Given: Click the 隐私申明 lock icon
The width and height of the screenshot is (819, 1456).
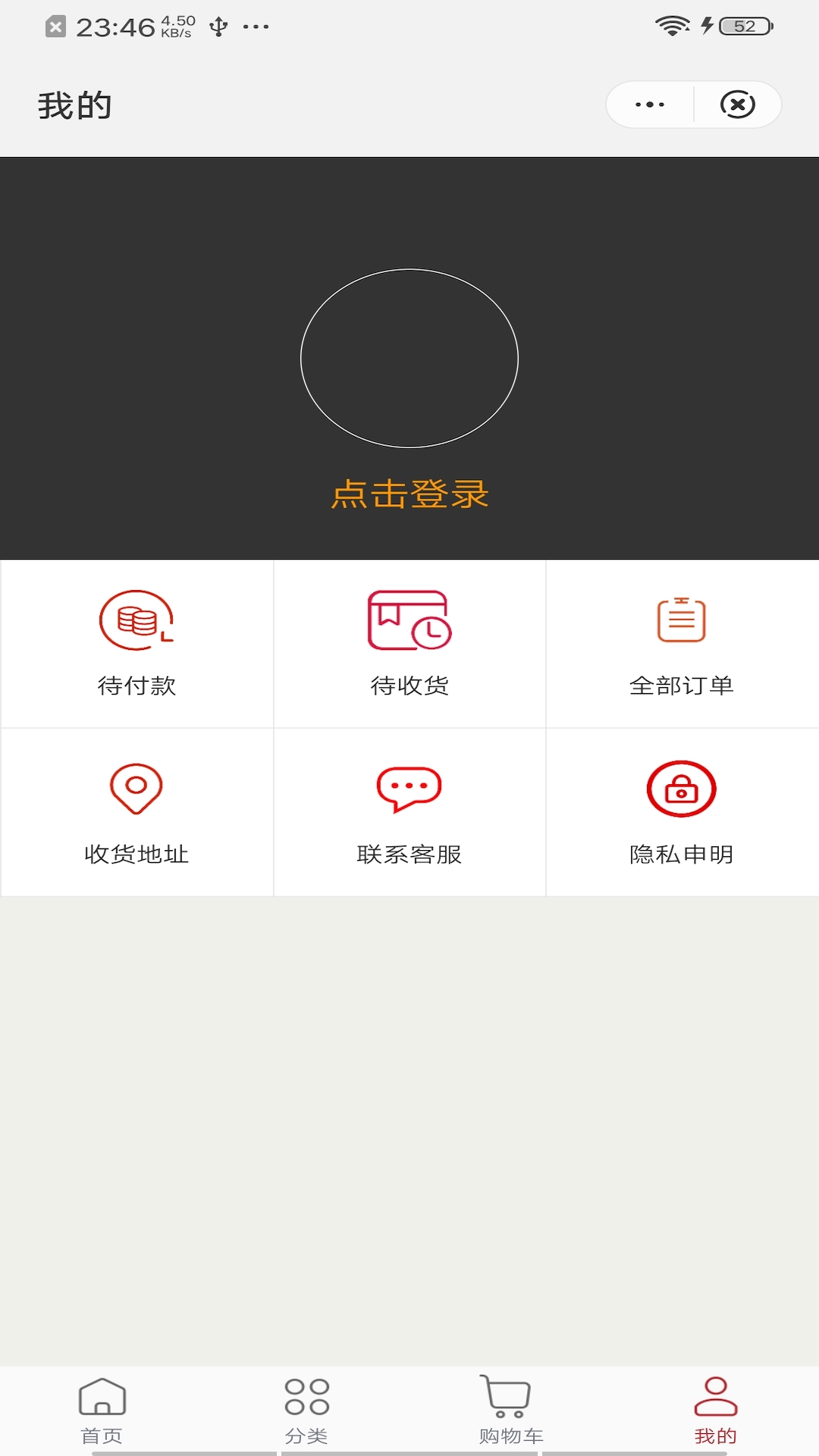Looking at the screenshot, I should pyautogui.click(x=682, y=789).
